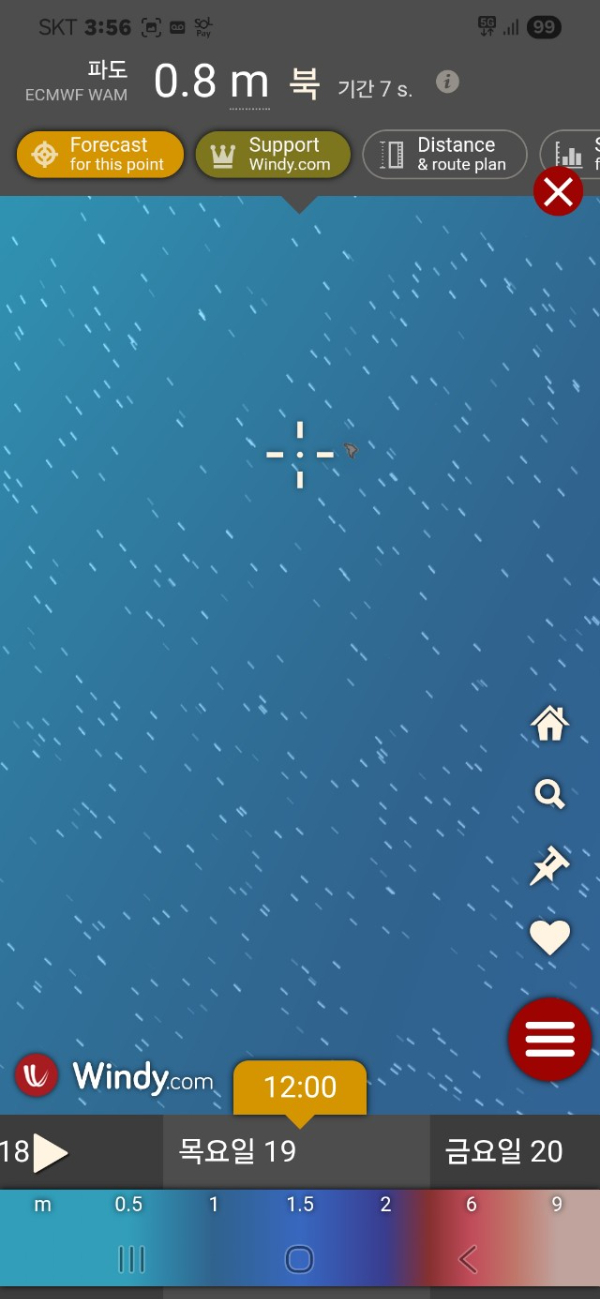Screen dimensions: 600x1299
Task: Open recent apps from navigation bar
Action: tap(132, 1259)
